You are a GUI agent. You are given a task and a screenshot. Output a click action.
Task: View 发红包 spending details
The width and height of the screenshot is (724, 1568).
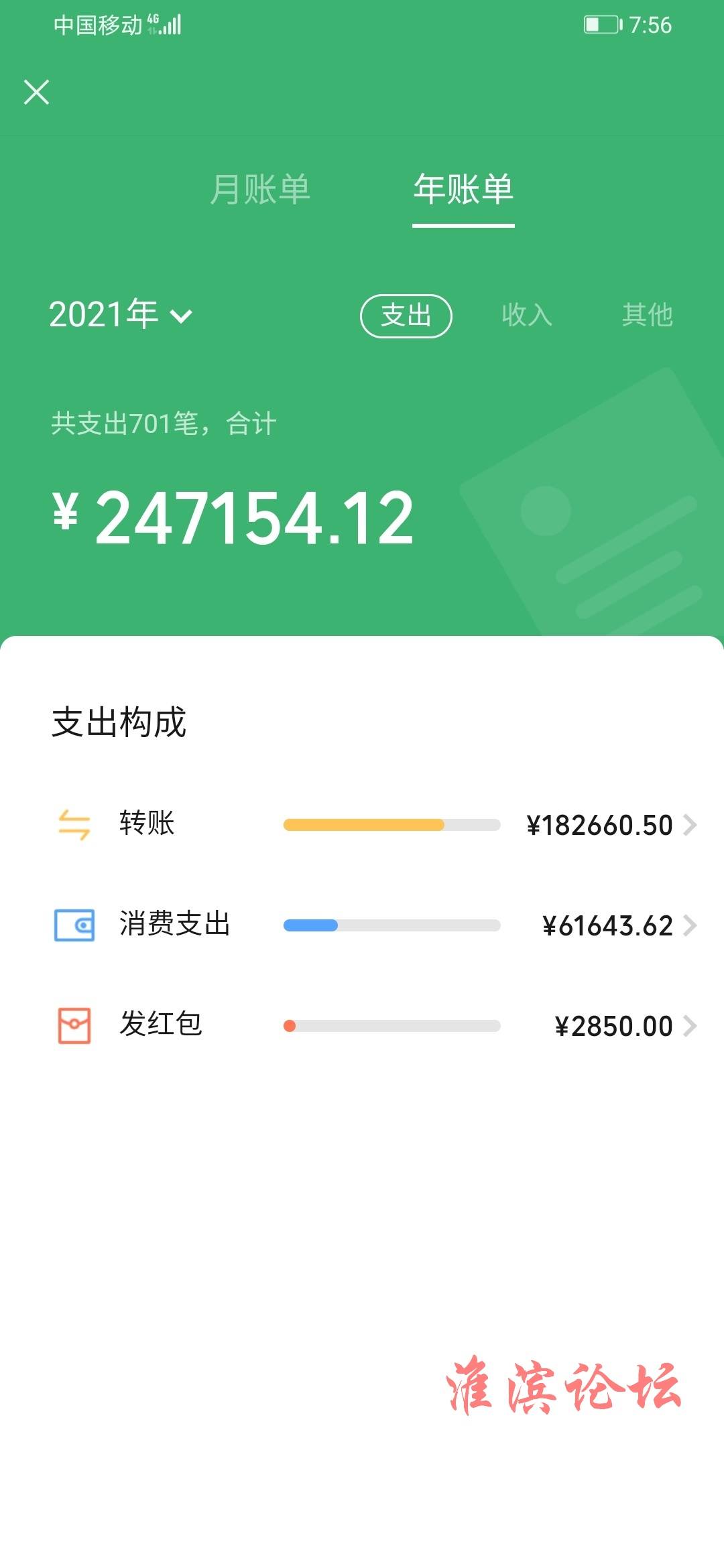coord(362,1025)
